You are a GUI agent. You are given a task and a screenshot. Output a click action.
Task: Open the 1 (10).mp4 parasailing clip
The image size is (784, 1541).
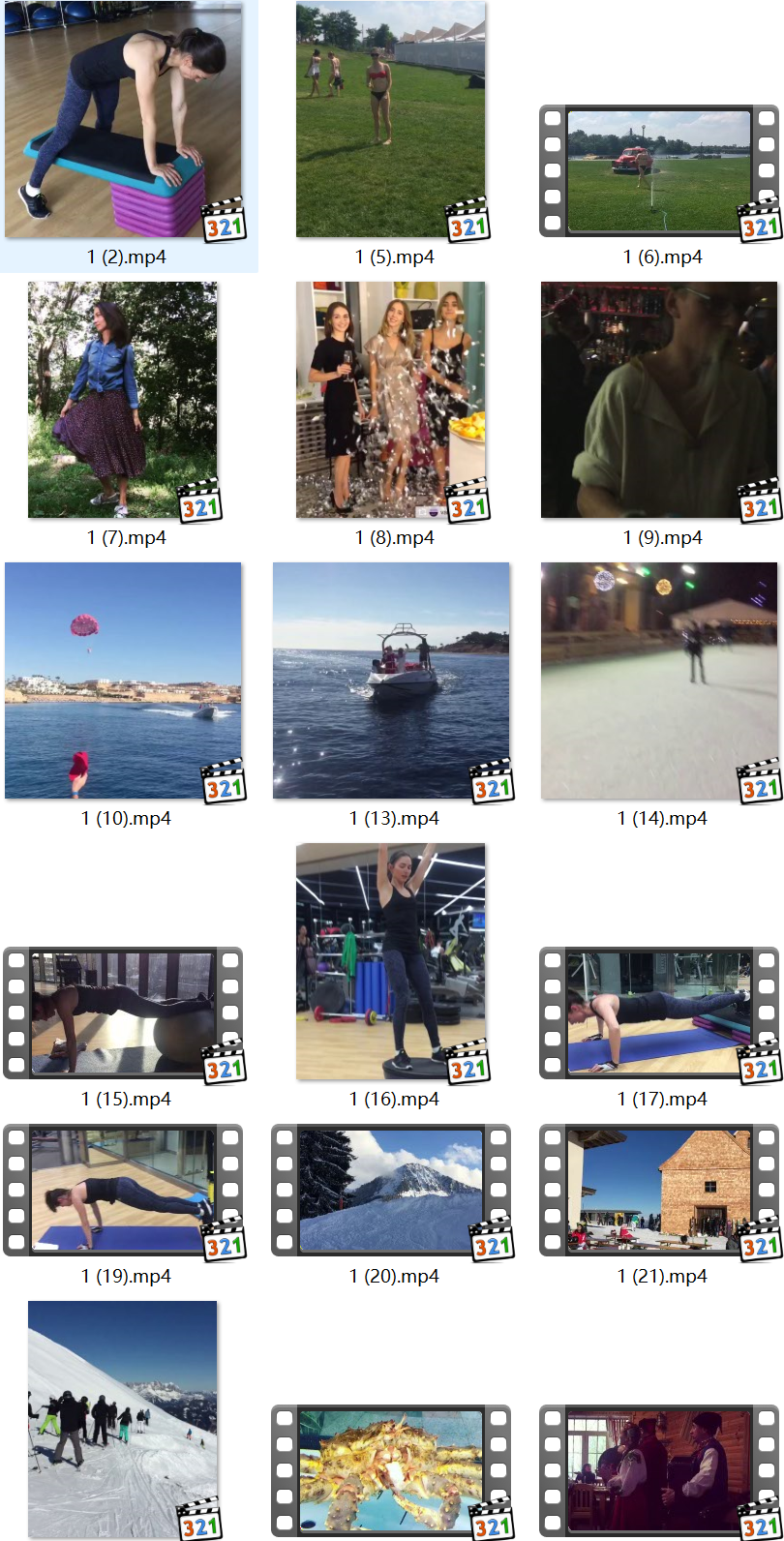[123, 680]
